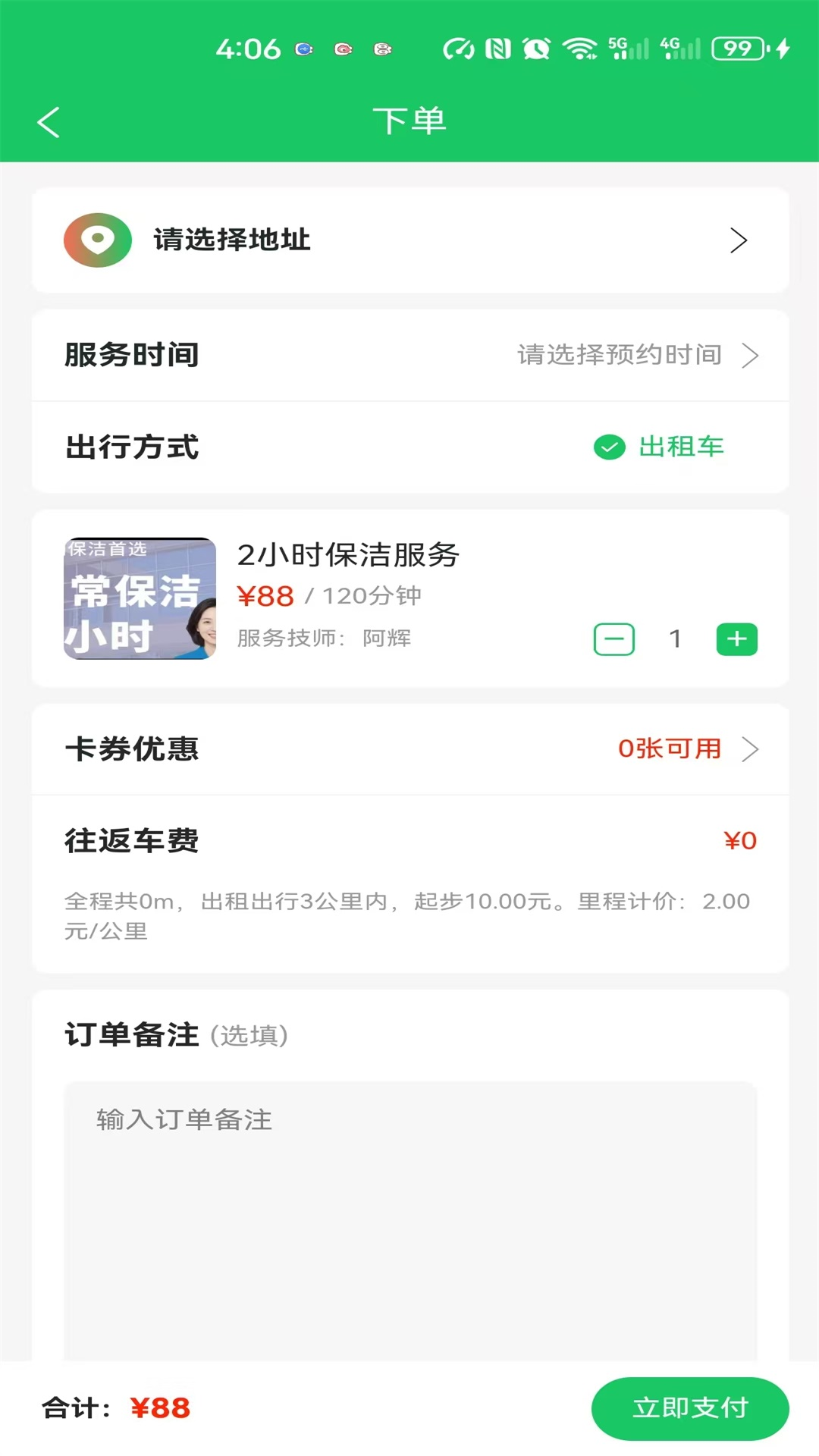Tap the back arrow on the 下单 page
819x1456 pixels.
pos(49,121)
